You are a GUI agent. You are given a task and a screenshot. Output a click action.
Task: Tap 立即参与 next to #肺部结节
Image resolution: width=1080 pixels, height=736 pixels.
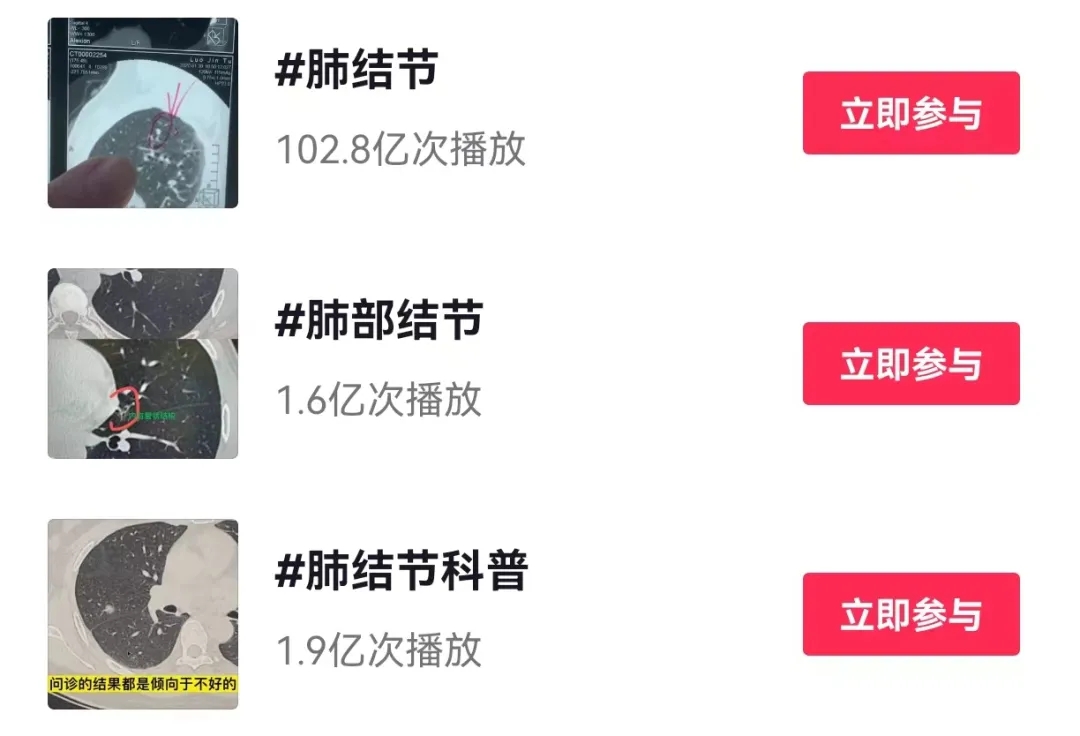pos(910,364)
